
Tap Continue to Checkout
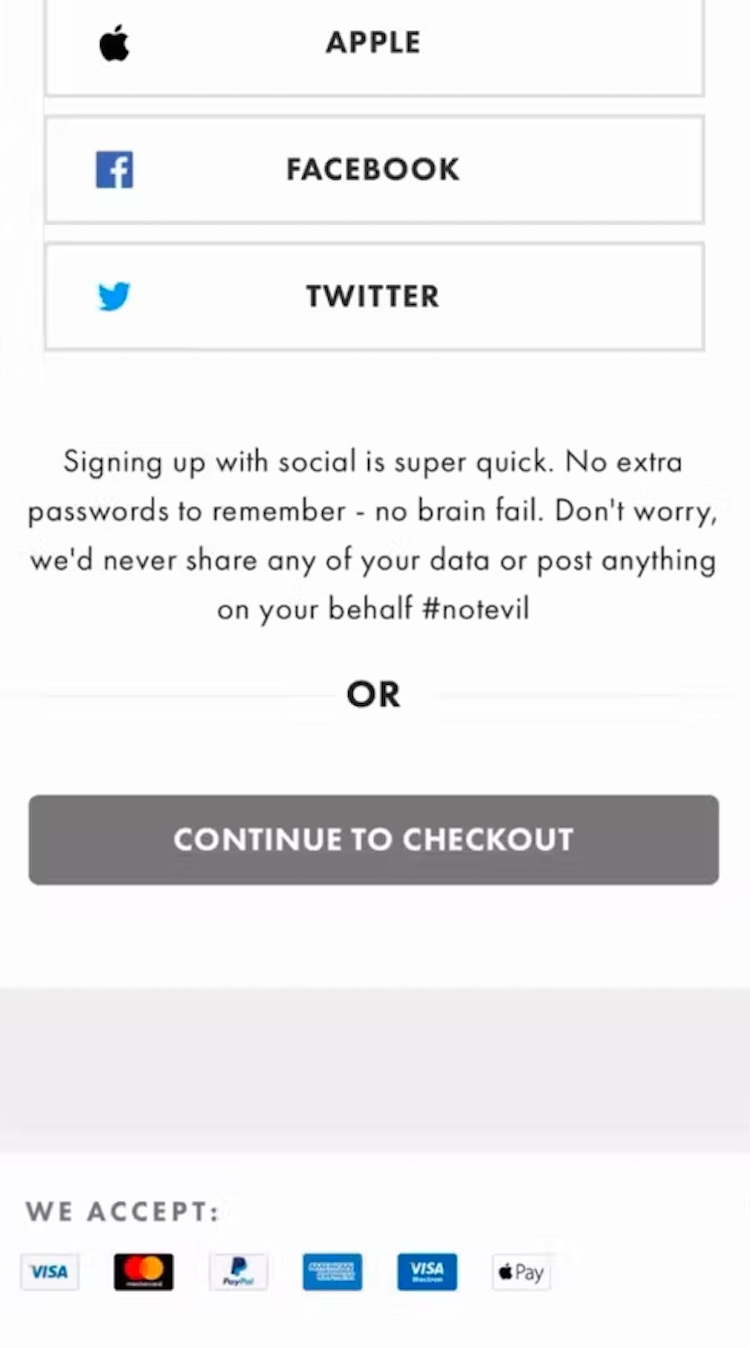point(373,840)
